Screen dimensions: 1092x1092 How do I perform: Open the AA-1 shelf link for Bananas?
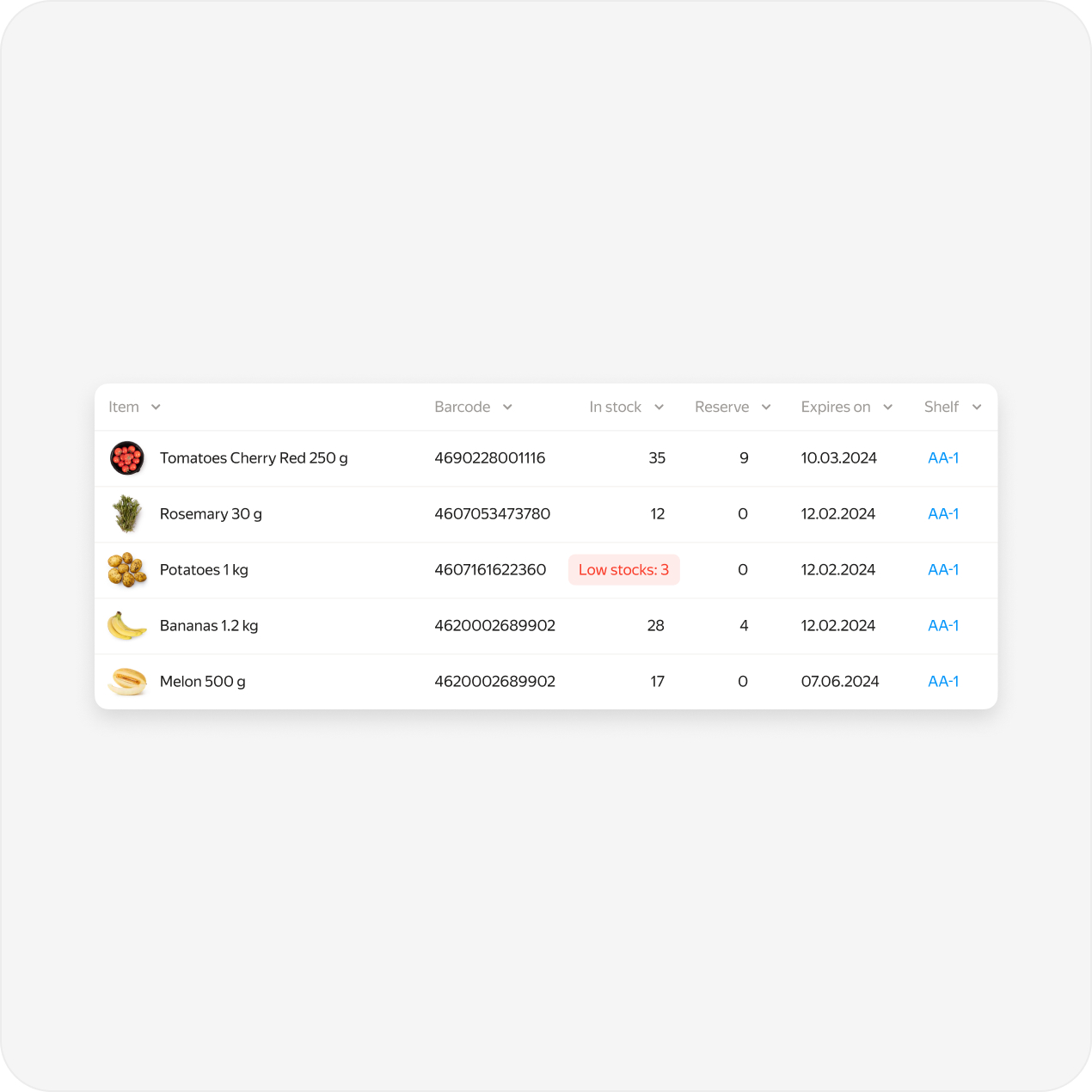click(943, 626)
